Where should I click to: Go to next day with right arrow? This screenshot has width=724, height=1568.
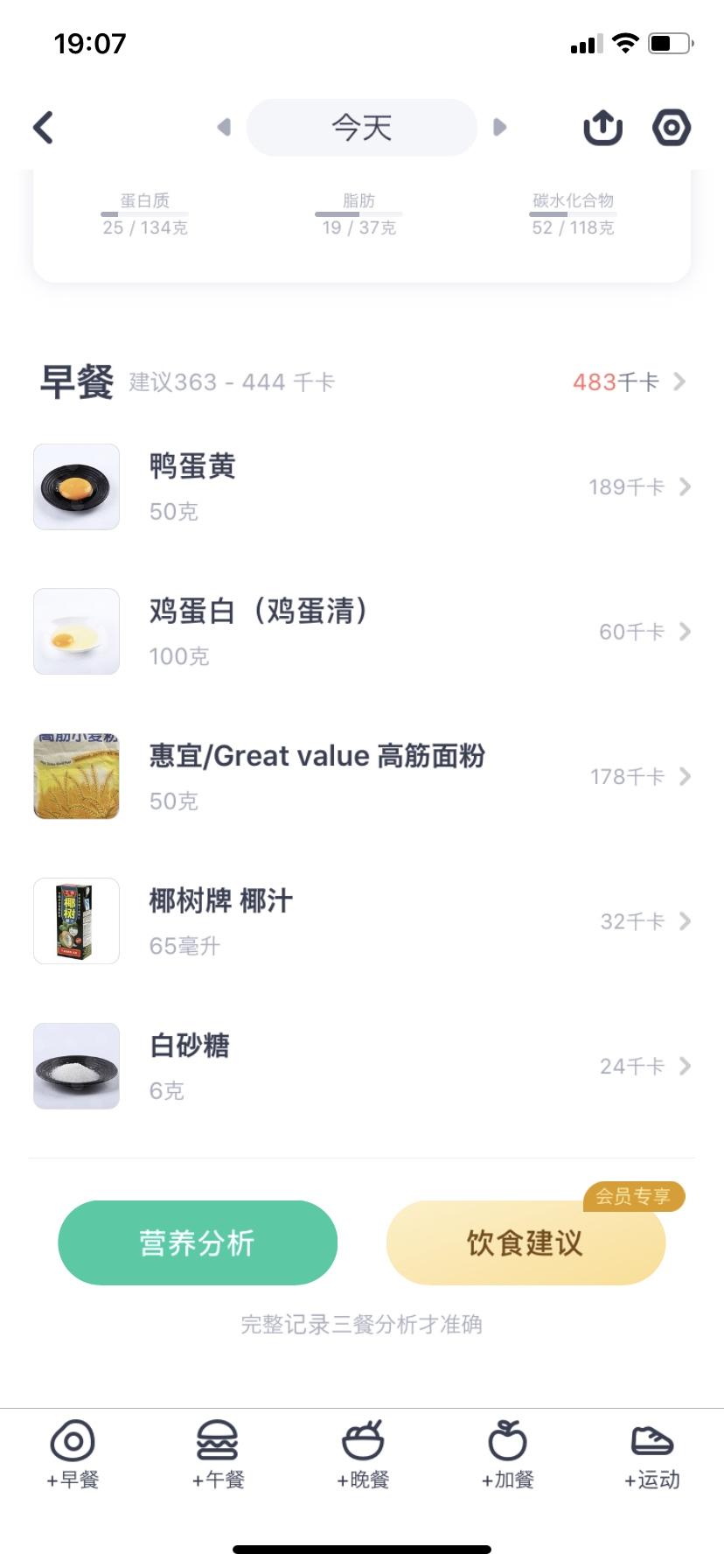(500, 127)
